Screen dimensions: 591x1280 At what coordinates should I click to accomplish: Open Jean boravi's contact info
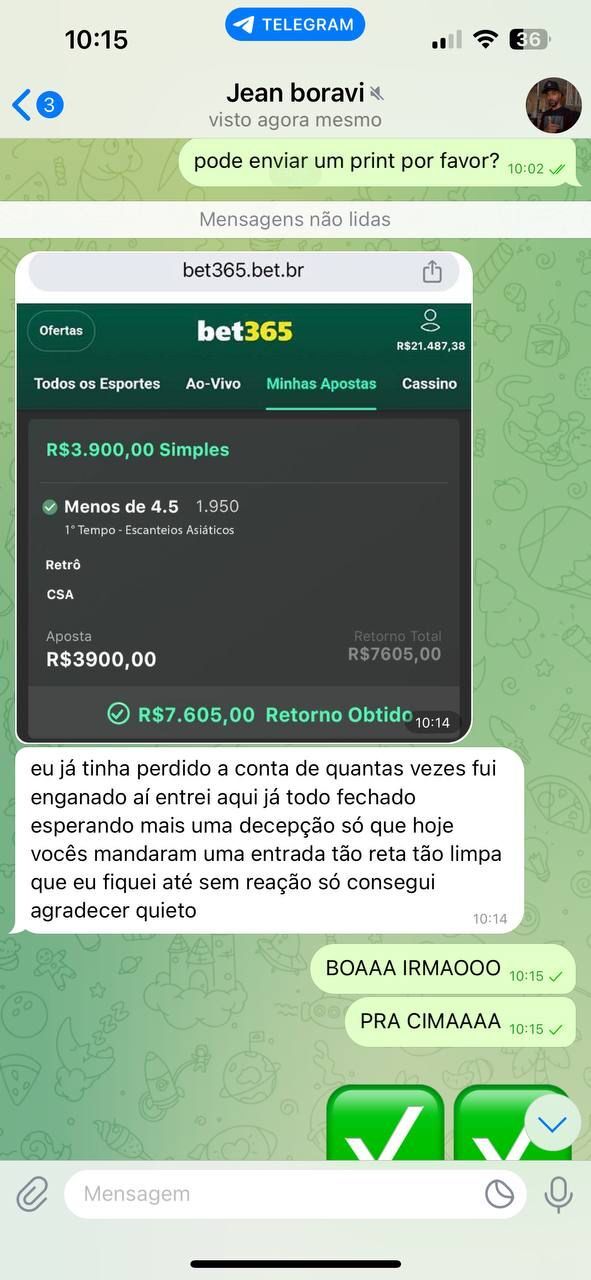[295, 105]
